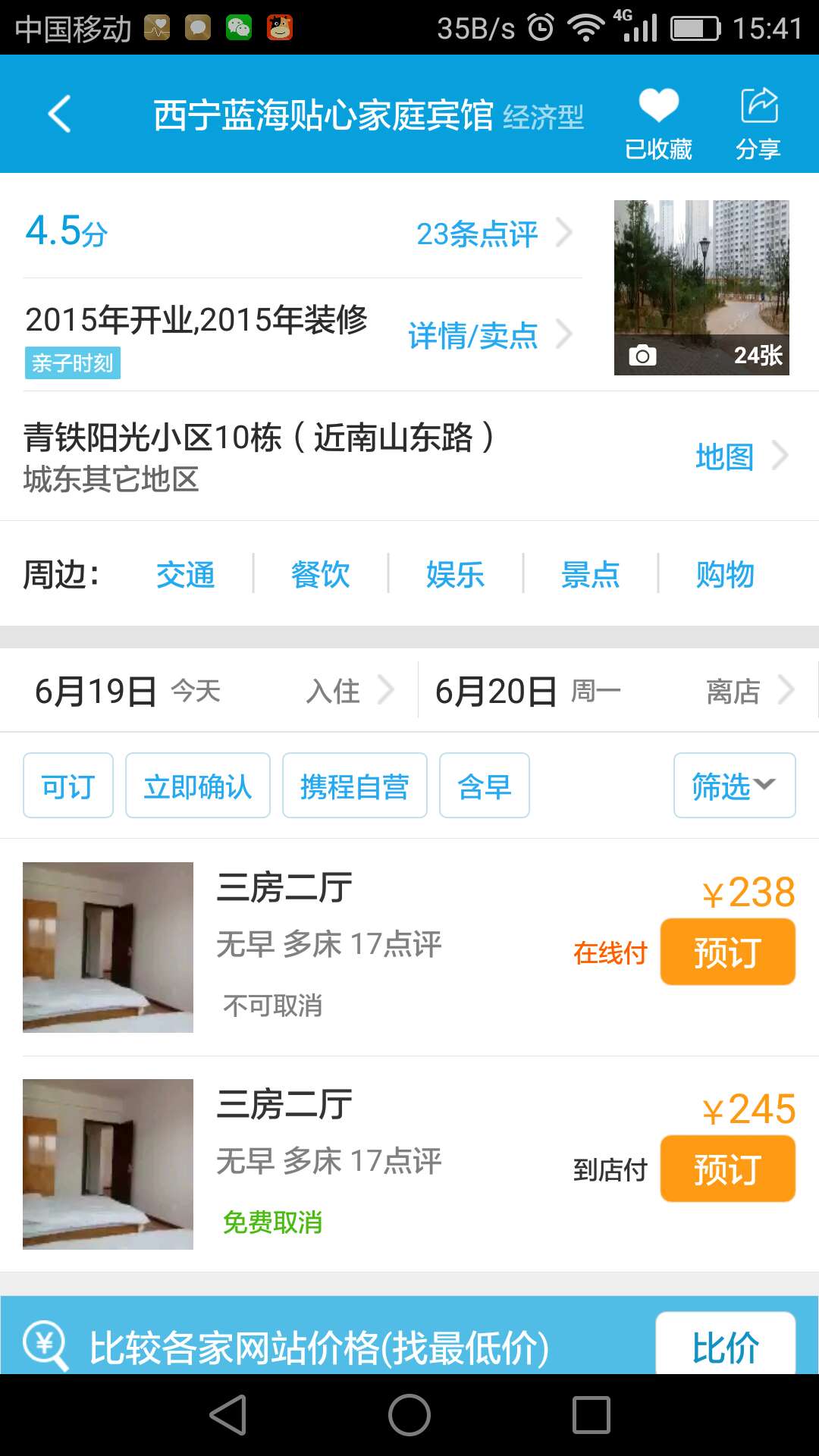This screenshot has height=1456, width=819.
Task: Go back using the header arrow
Action: tap(59, 115)
